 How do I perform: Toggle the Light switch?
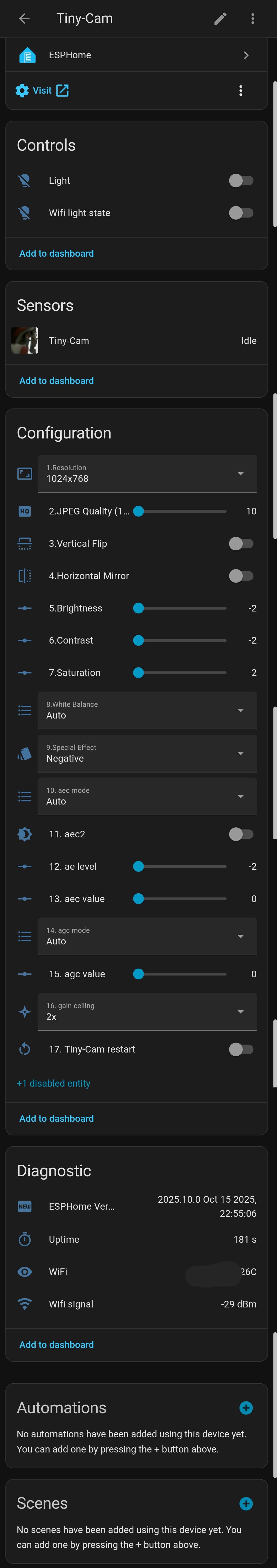[241, 181]
